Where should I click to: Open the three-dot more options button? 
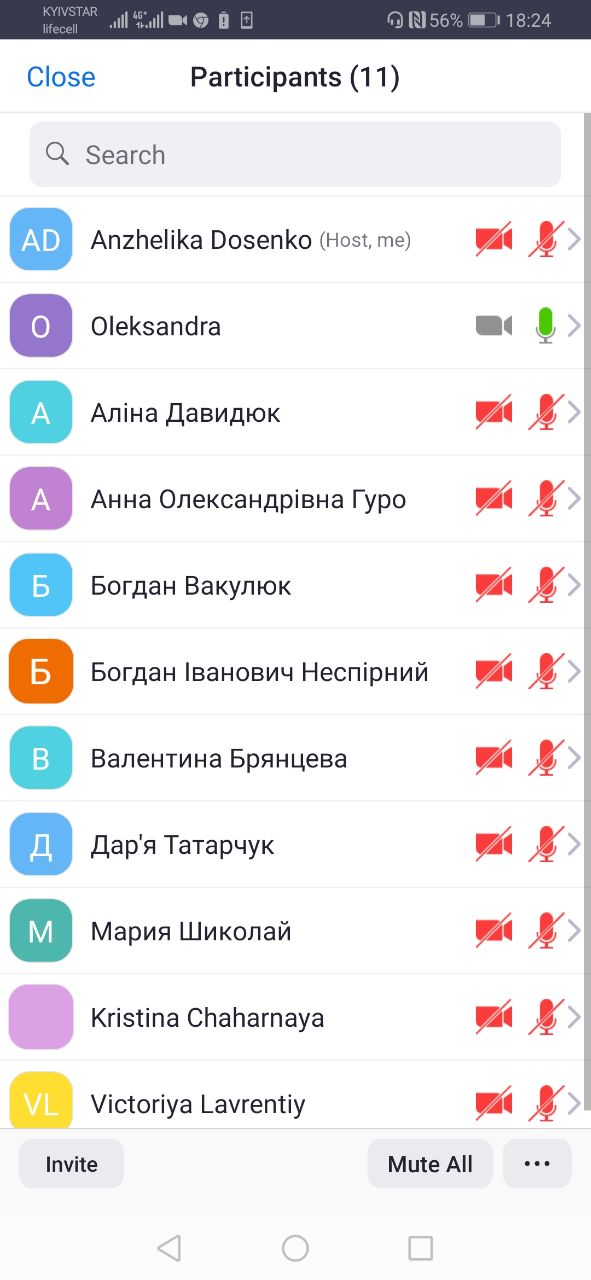[x=537, y=1164]
